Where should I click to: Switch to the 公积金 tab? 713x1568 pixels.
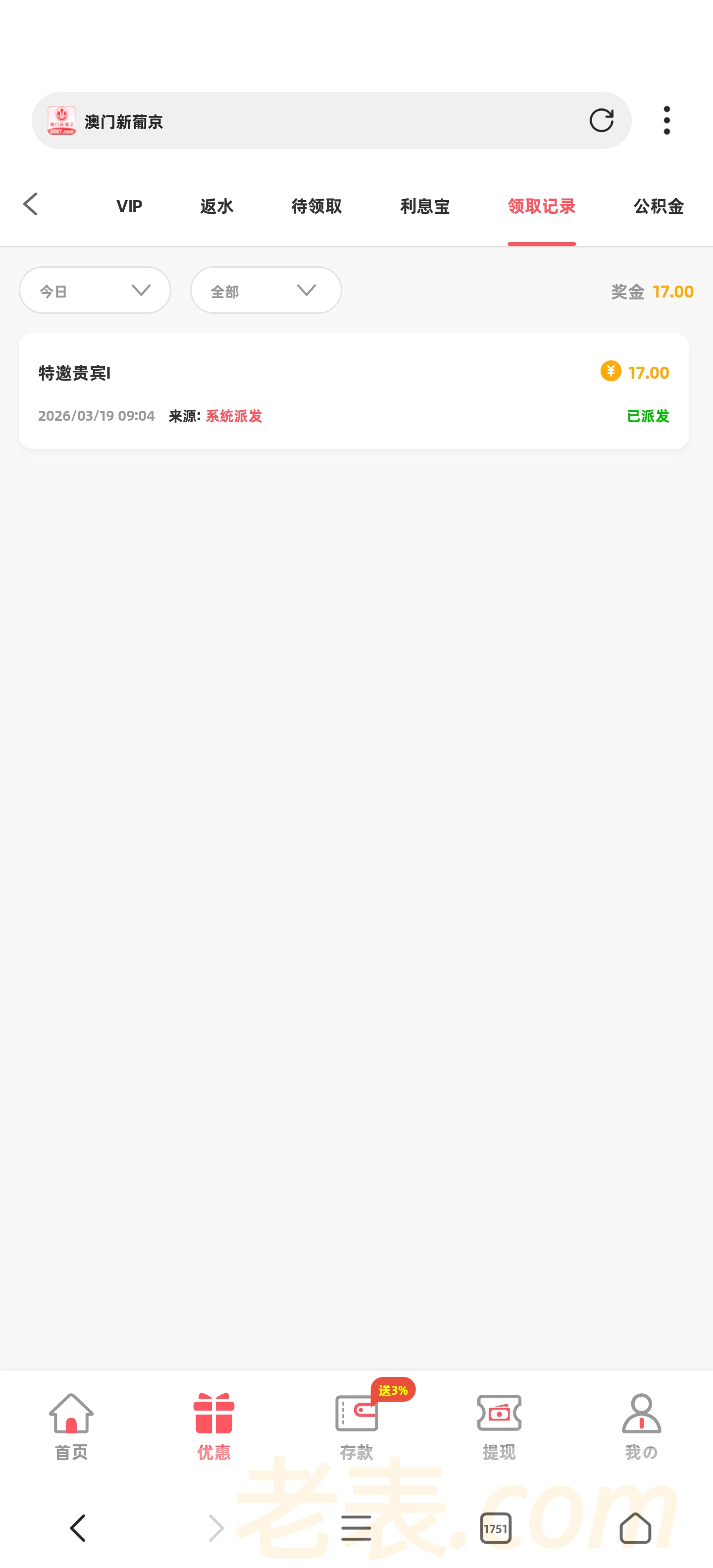[658, 206]
